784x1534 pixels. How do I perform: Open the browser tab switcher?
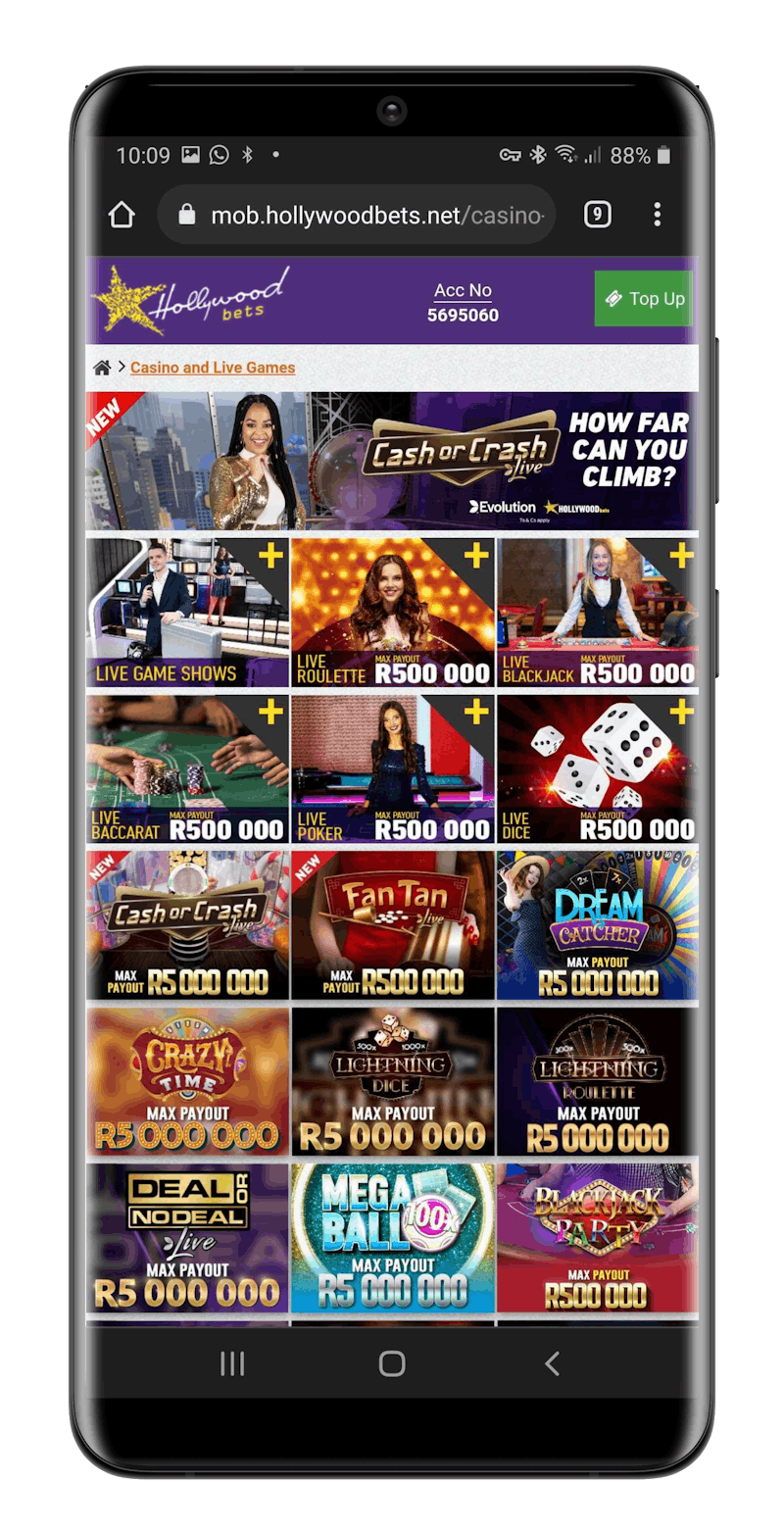(x=598, y=215)
